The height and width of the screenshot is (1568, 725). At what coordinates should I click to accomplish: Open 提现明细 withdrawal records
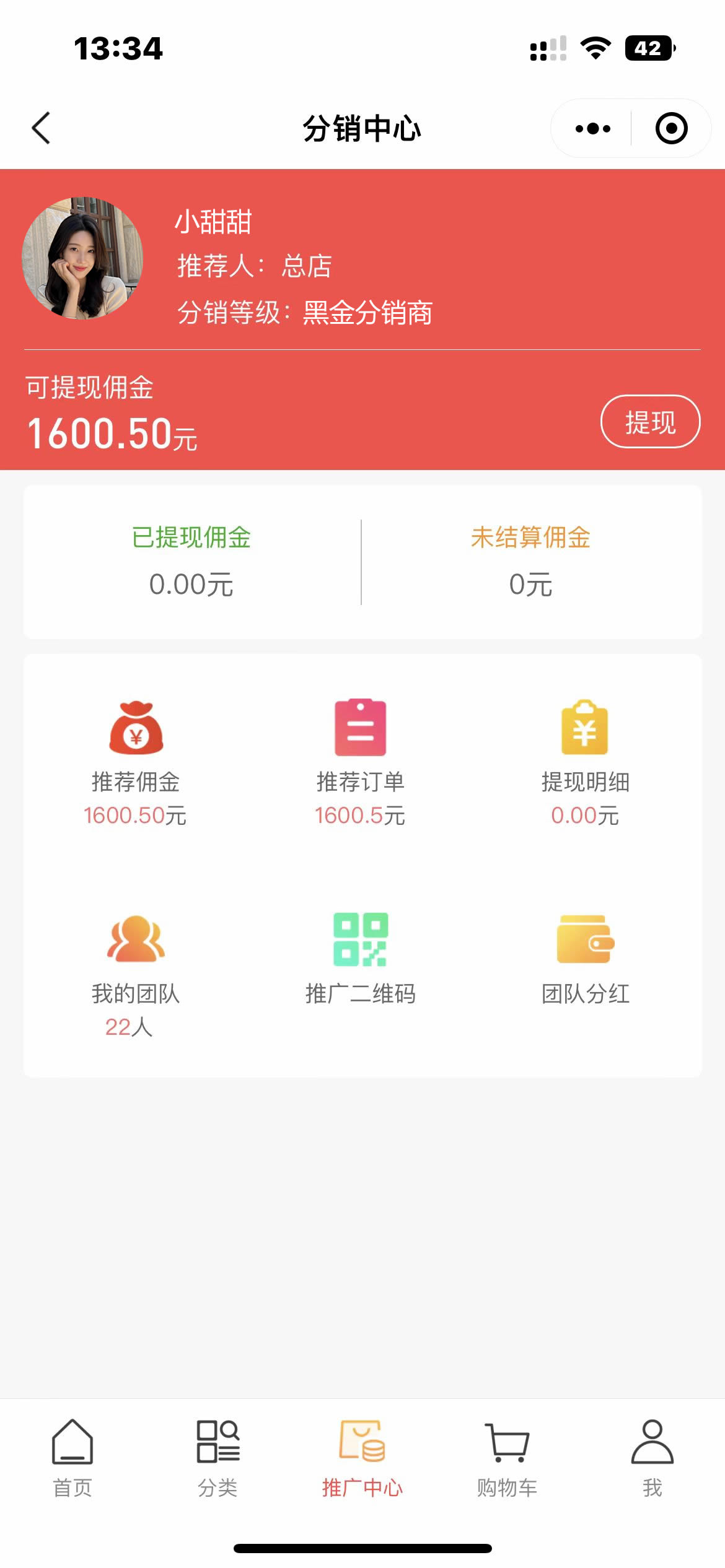pyautogui.click(x=585, y=762)
